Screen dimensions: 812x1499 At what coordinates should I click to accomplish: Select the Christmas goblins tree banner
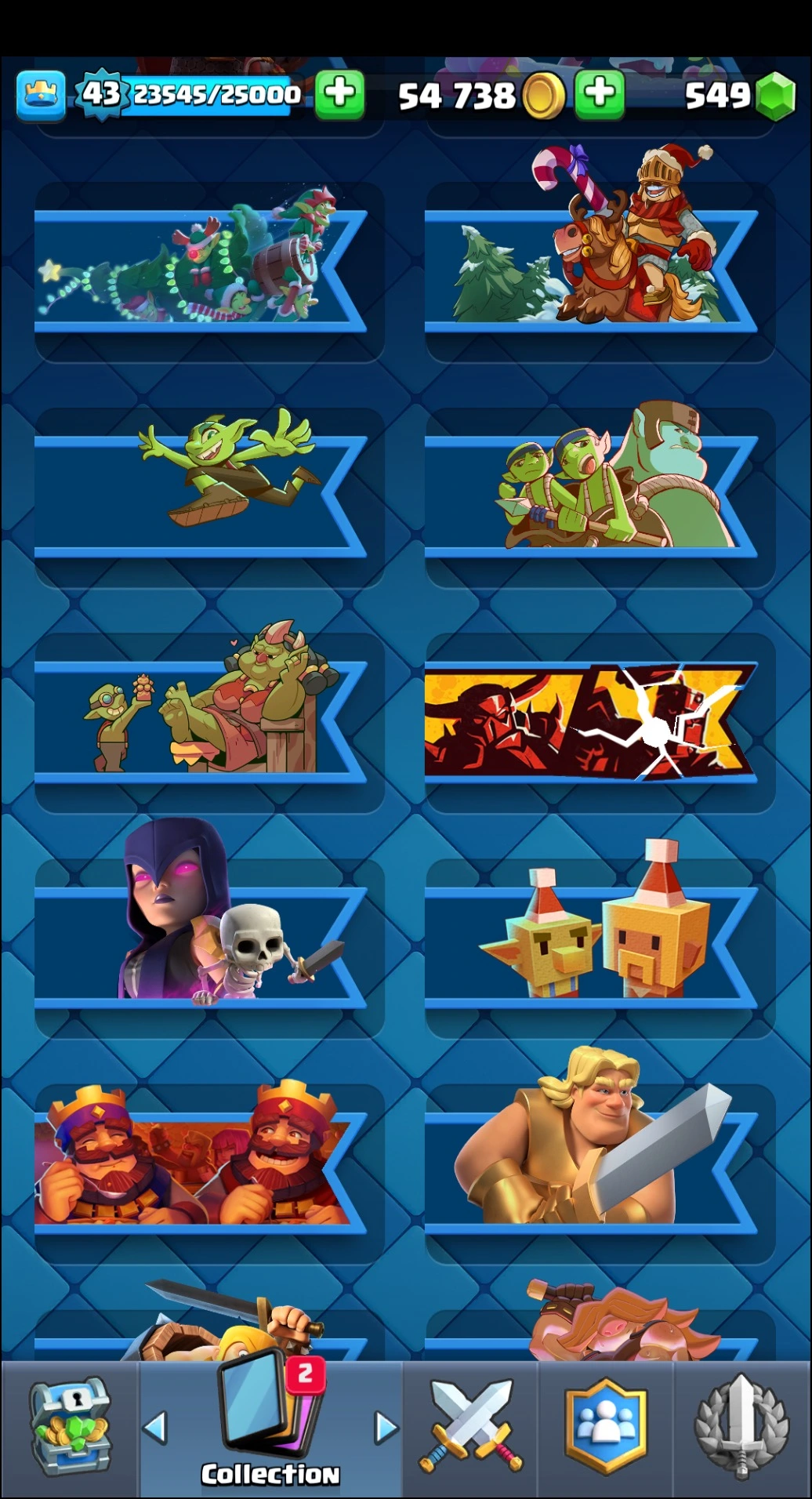pyautogui.click(x=200, y=270)
